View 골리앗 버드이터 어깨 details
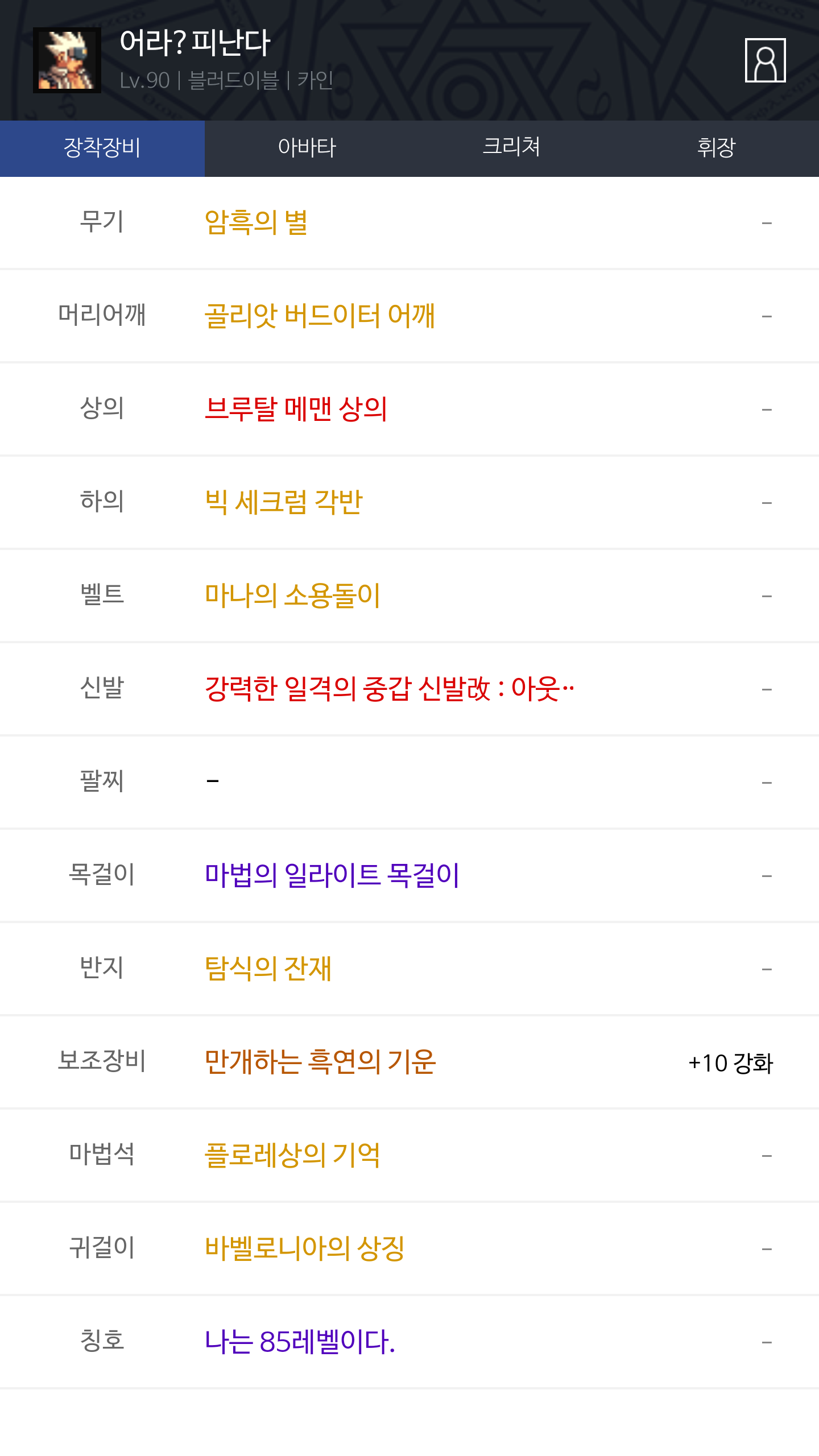This screenshot has width=819, height=1456. 320,316
